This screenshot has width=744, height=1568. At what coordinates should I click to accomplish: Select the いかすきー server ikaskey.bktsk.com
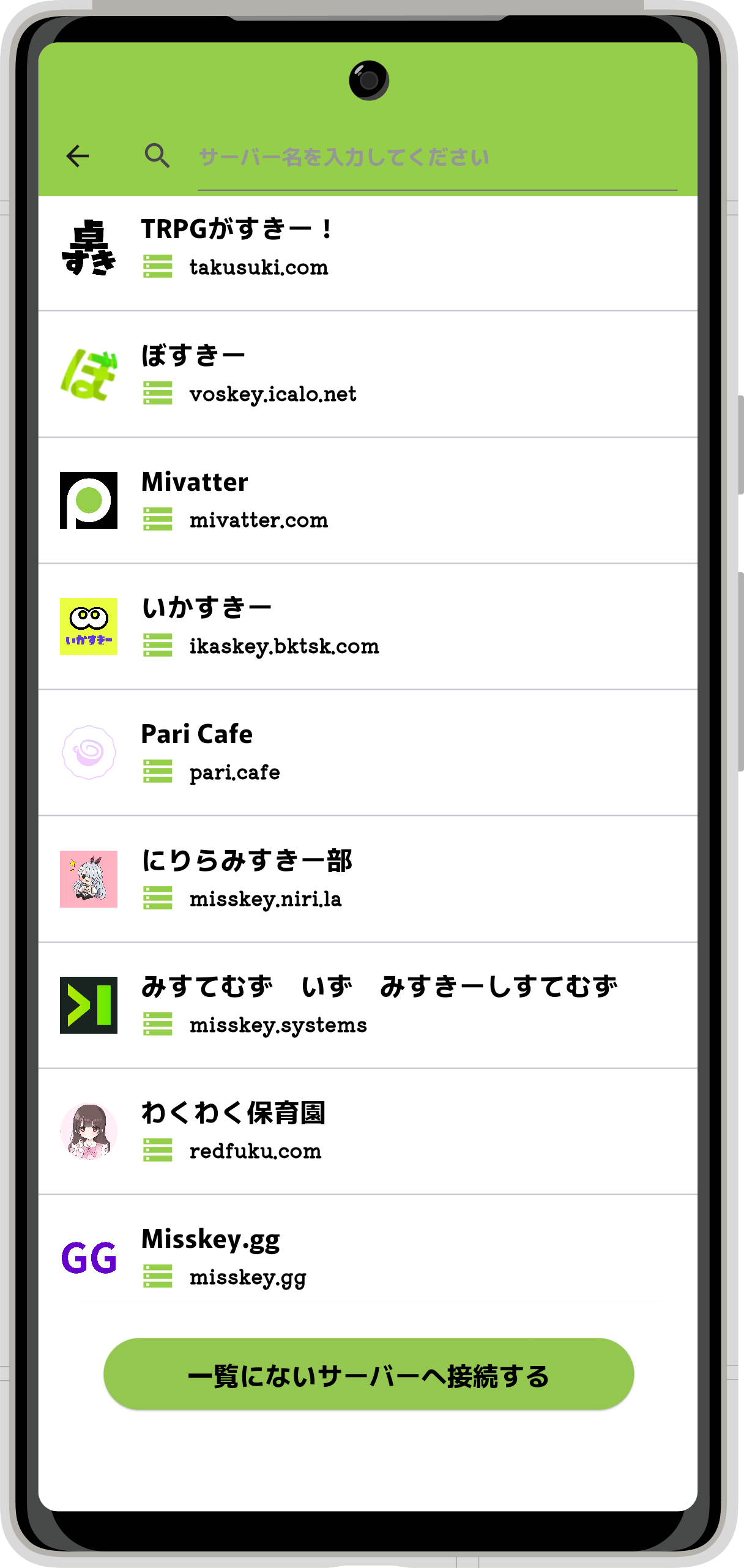[367, 627]
